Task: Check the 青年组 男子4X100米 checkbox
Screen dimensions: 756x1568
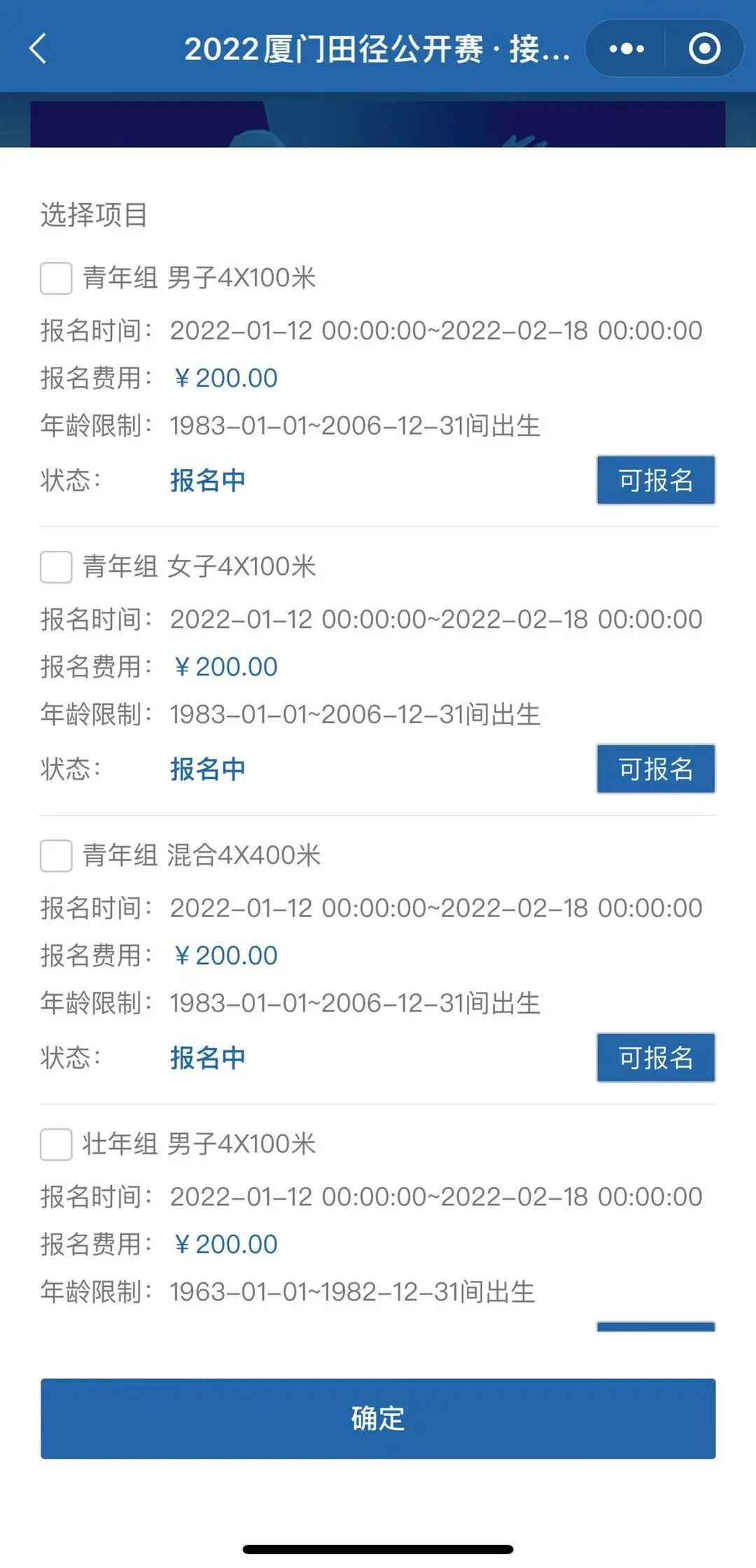Action: (x=56, y=278)
